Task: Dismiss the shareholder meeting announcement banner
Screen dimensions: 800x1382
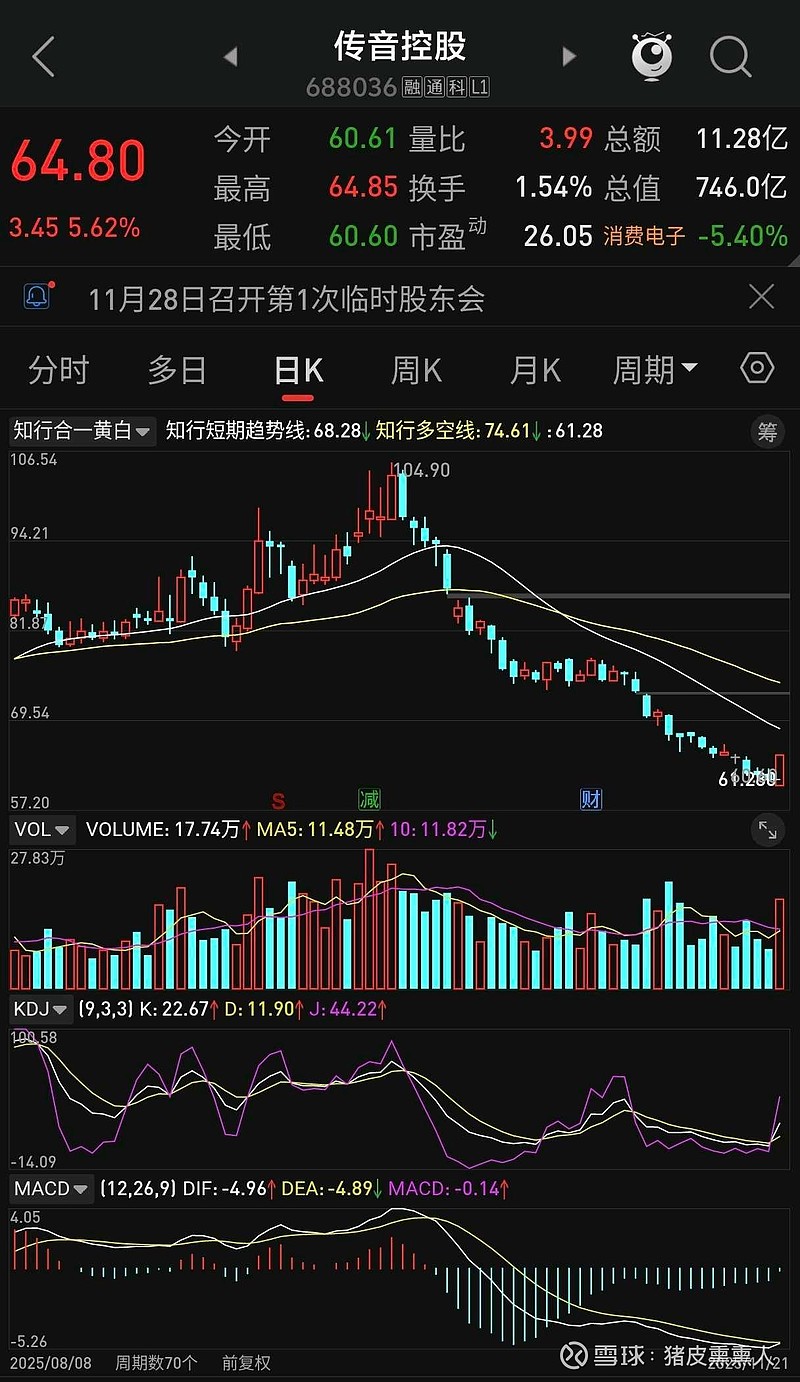Action: tap(761, 297)
